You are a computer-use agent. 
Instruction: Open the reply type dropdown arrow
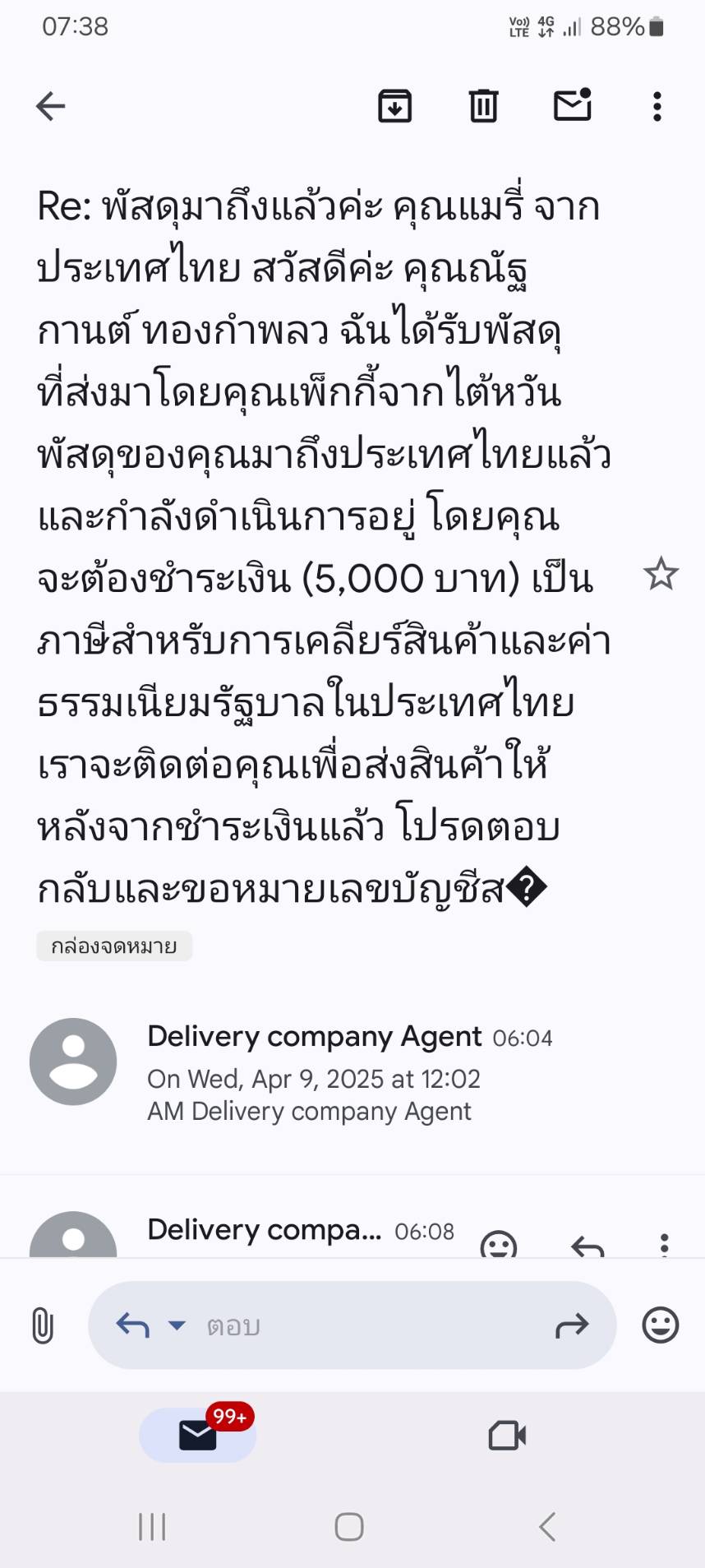pyautogui.click(x=177, y=1325)
